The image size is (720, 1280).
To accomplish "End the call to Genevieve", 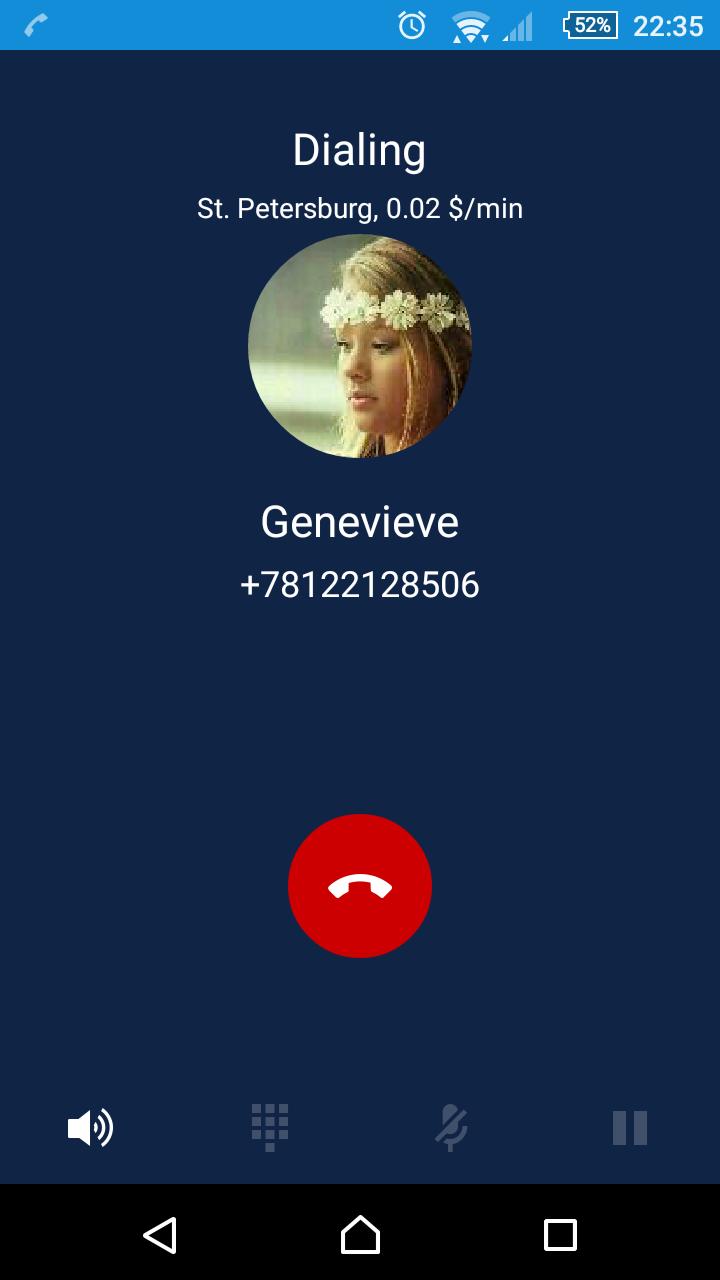I will coord(360,886).
